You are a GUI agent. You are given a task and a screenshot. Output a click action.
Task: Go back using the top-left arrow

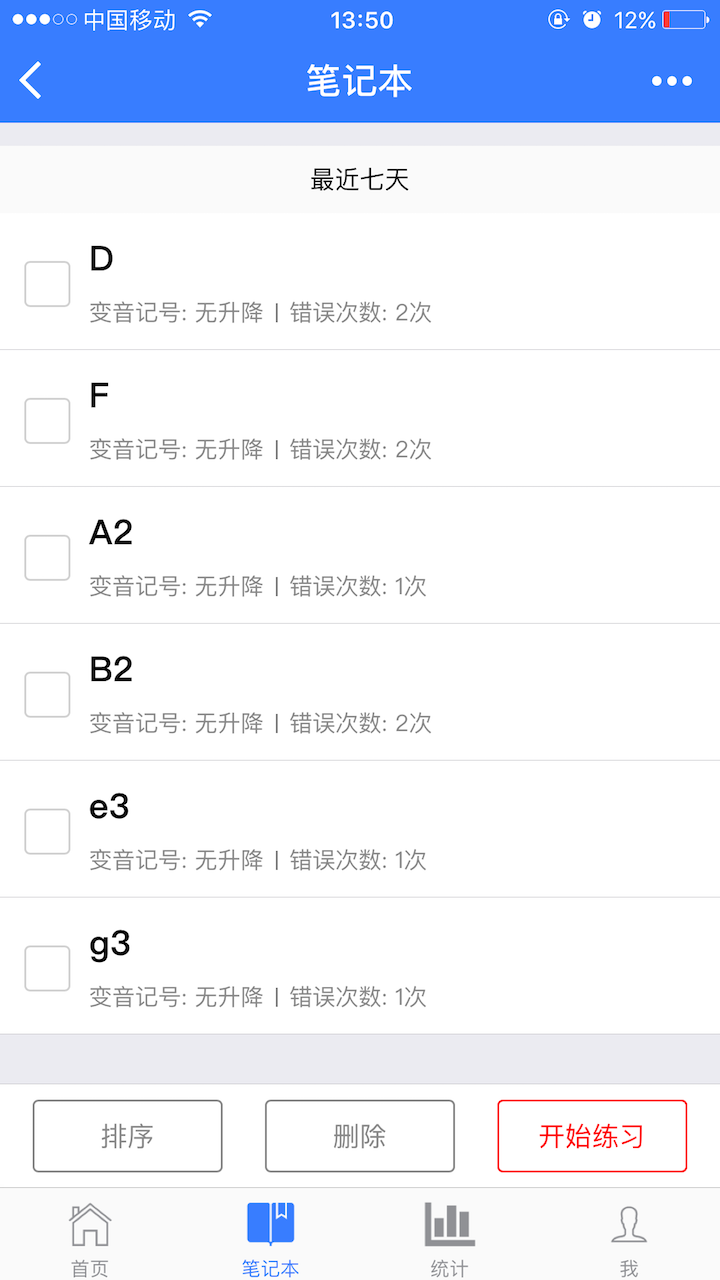[31, 81]
